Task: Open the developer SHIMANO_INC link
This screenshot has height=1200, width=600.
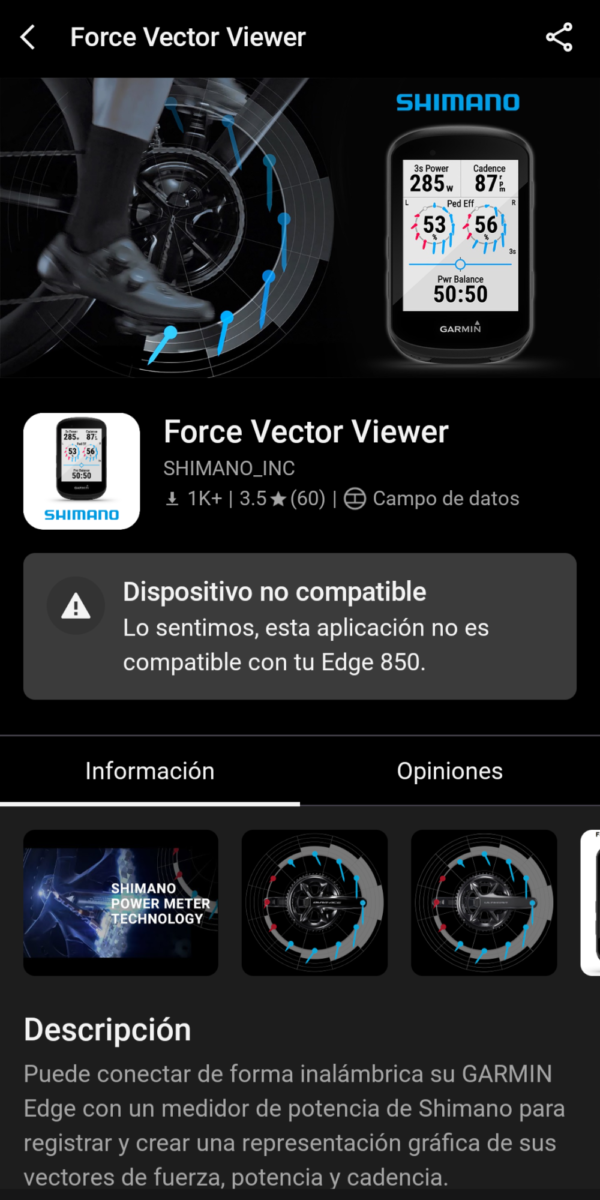Action: tap(229, 468)
